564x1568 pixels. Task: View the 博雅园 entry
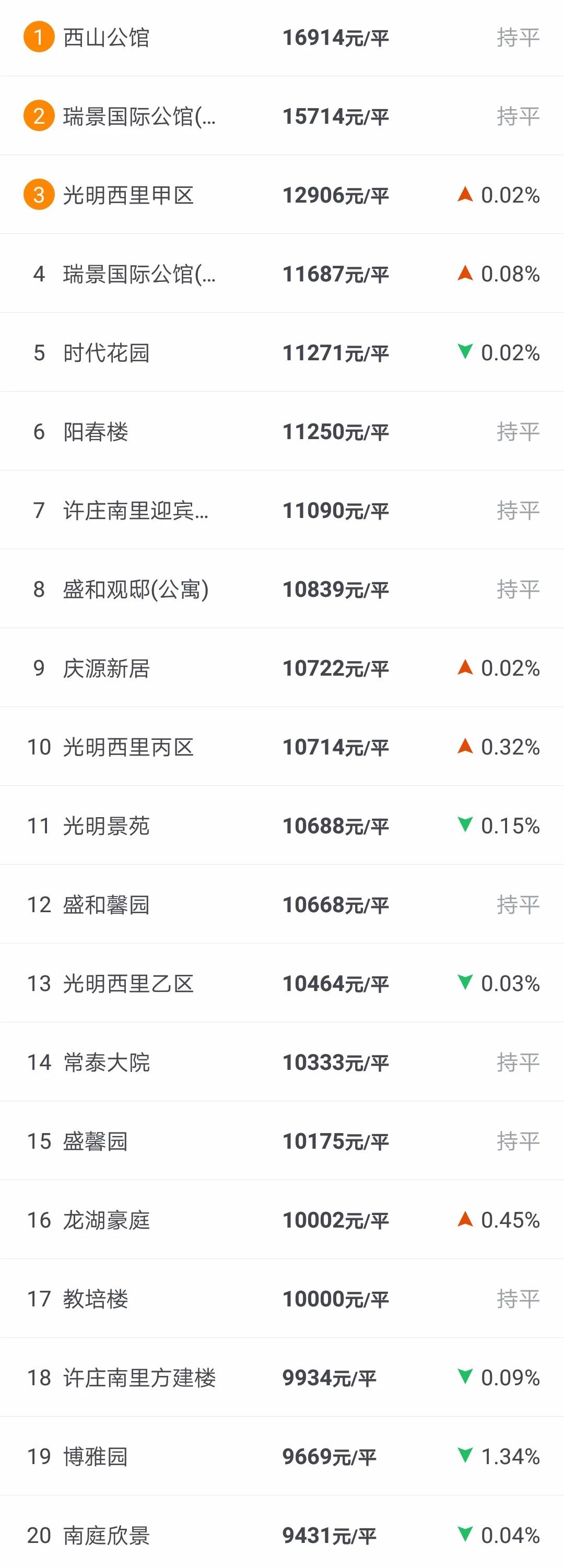point(96,1457)
